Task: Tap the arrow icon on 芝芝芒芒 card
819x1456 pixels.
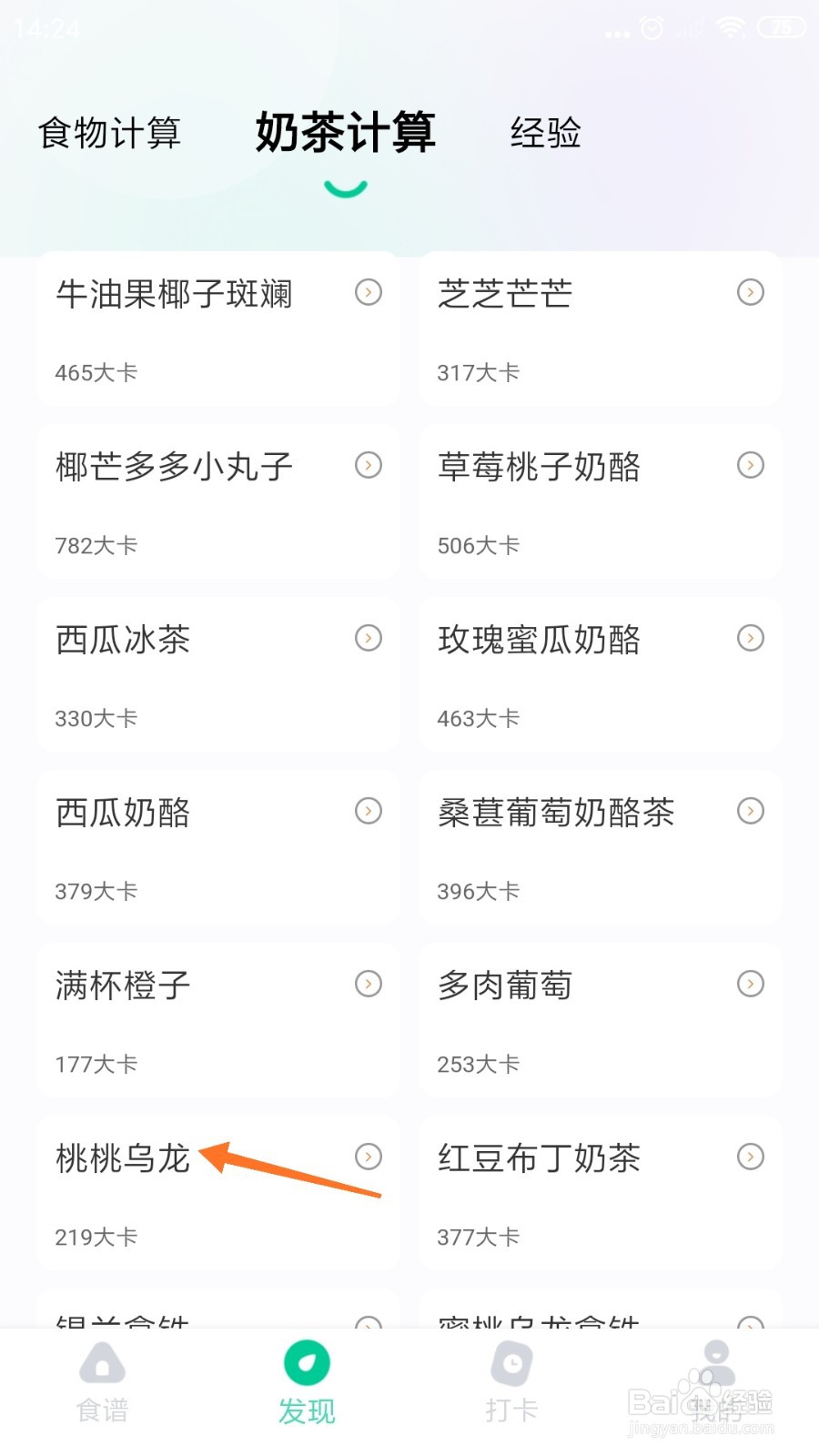Action: pyautogui.click(x=751, y=292)
